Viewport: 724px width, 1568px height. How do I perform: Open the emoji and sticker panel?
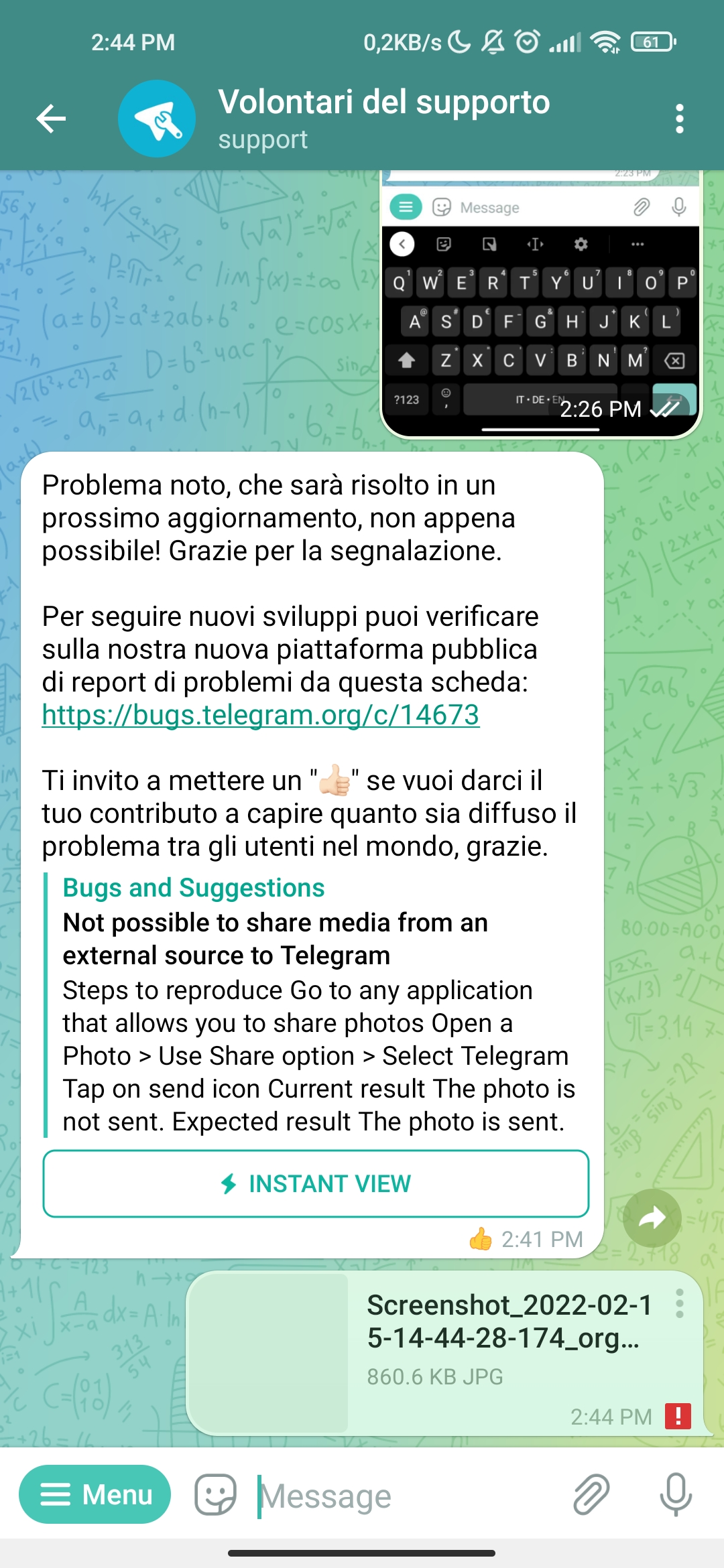(x=215, y=1494)
